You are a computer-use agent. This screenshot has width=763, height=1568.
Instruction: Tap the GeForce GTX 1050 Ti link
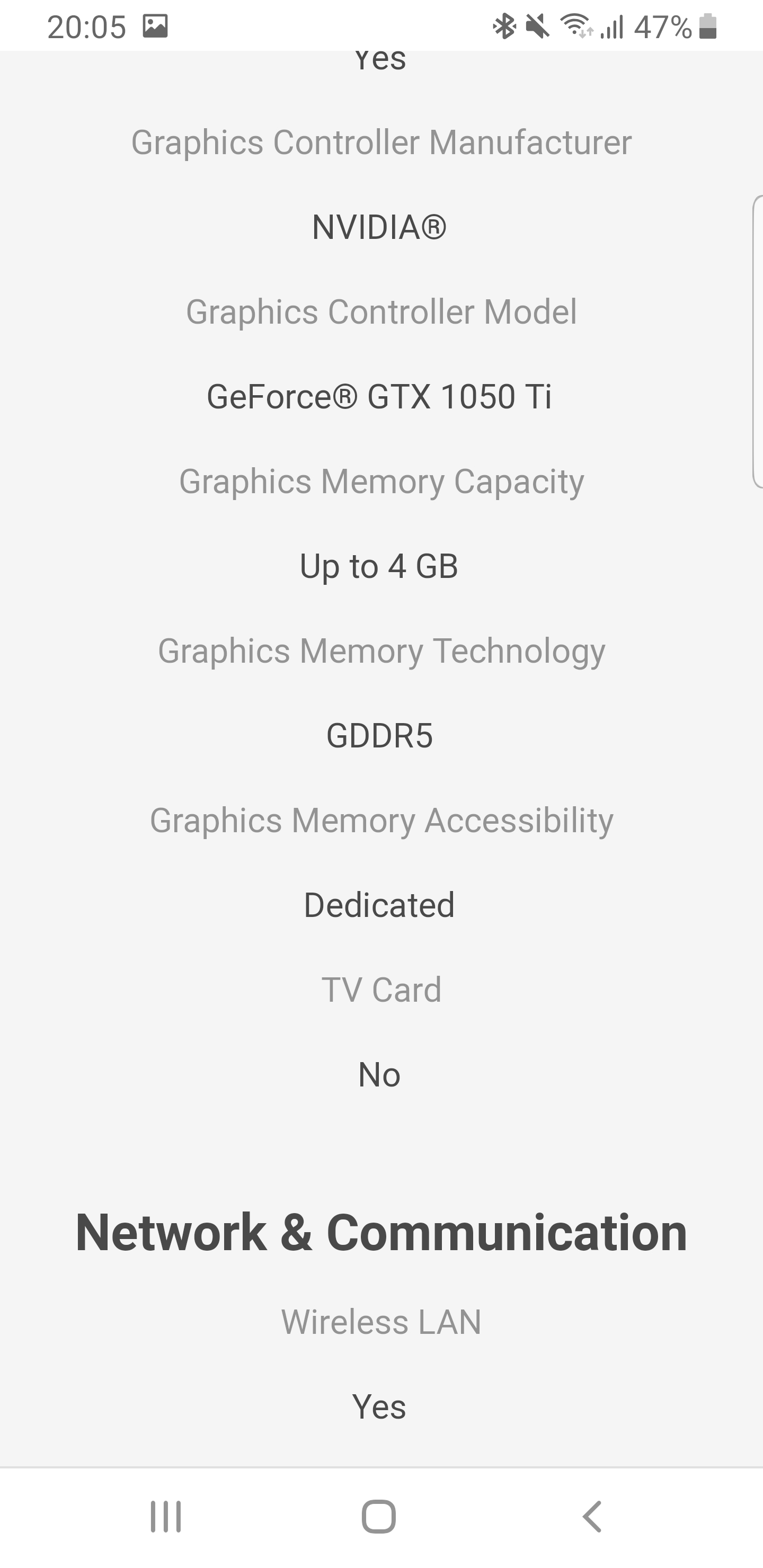[x=379, y=396]
